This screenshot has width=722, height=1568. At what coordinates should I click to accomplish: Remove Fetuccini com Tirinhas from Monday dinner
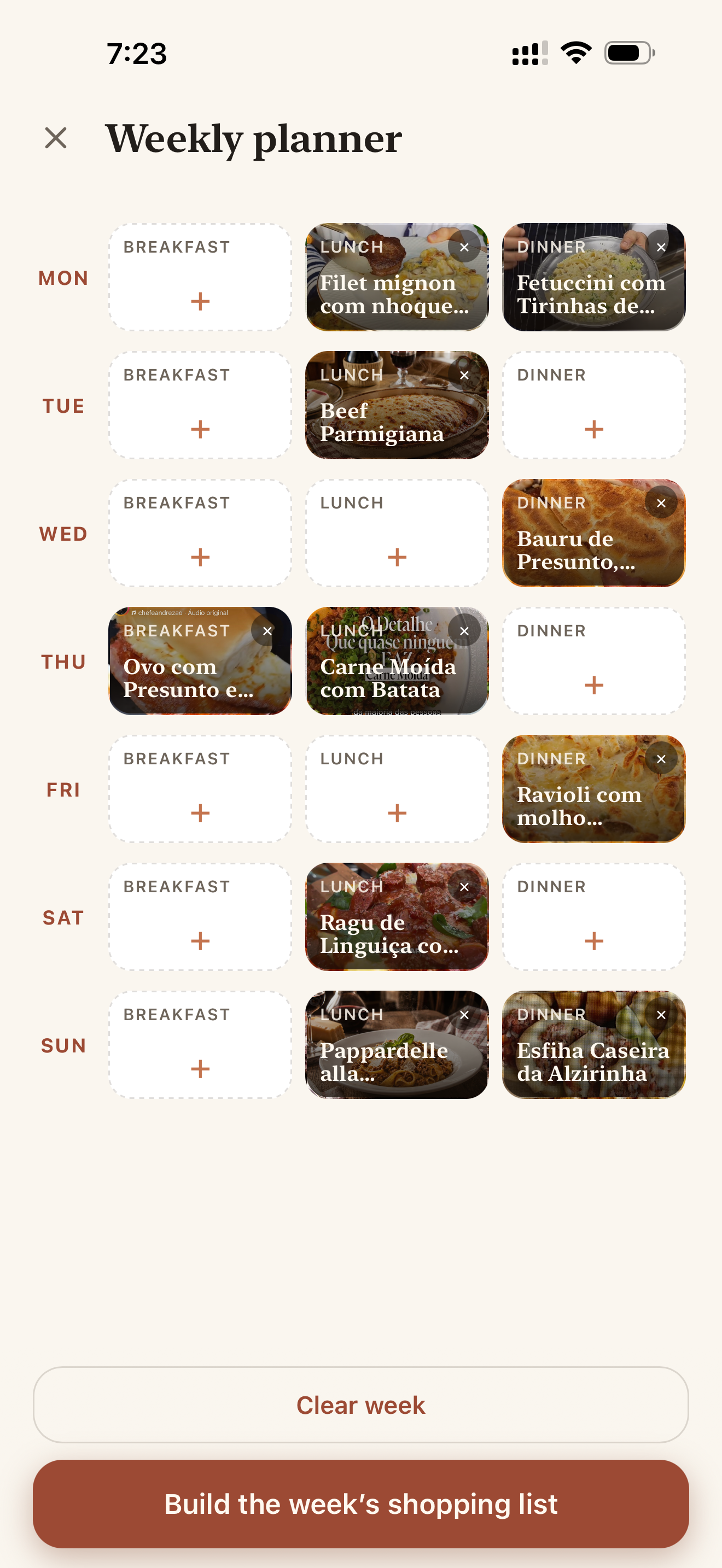pyautogui.click(x=661, y=247)
